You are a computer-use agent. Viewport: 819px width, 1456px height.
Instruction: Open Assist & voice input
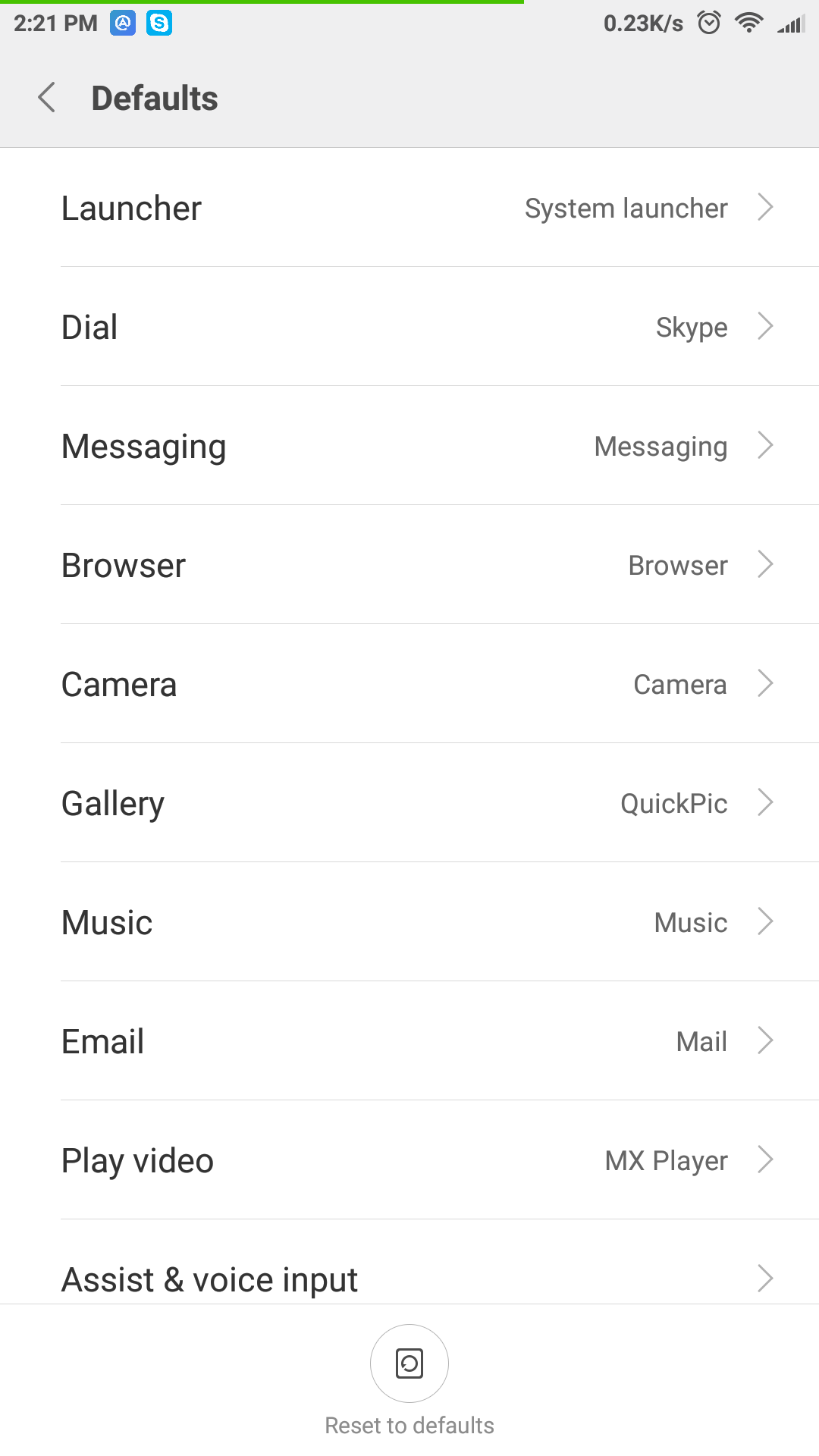409,1263
